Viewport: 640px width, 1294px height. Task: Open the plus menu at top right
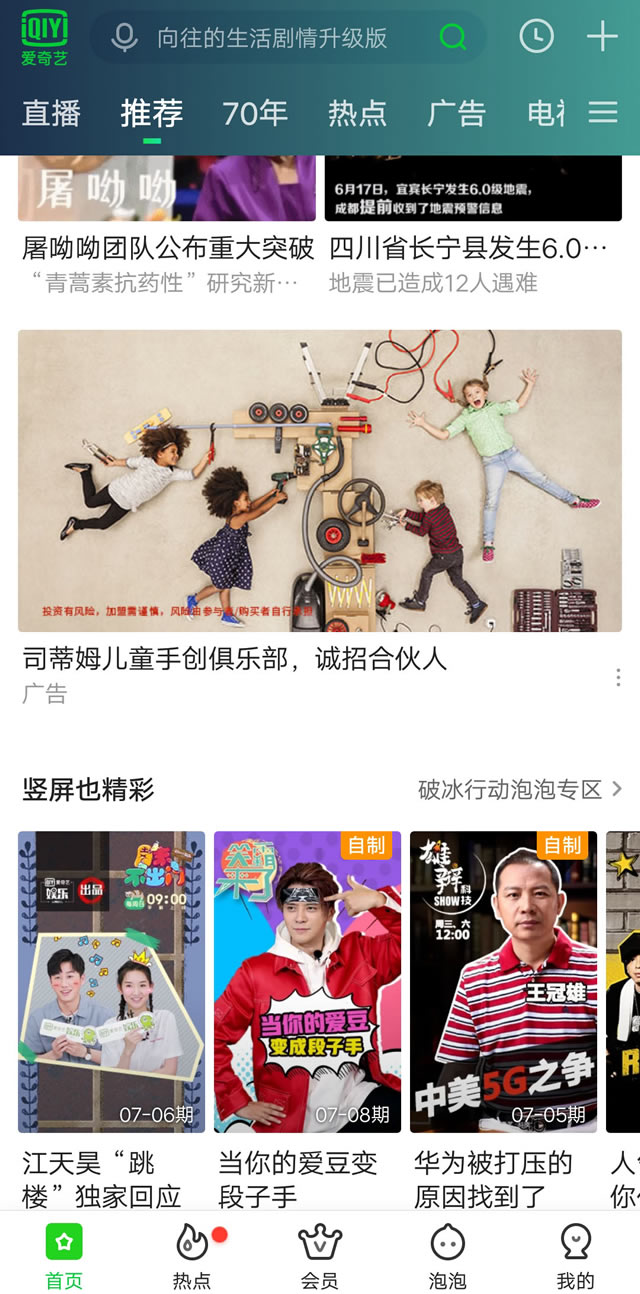coord(602,37)
